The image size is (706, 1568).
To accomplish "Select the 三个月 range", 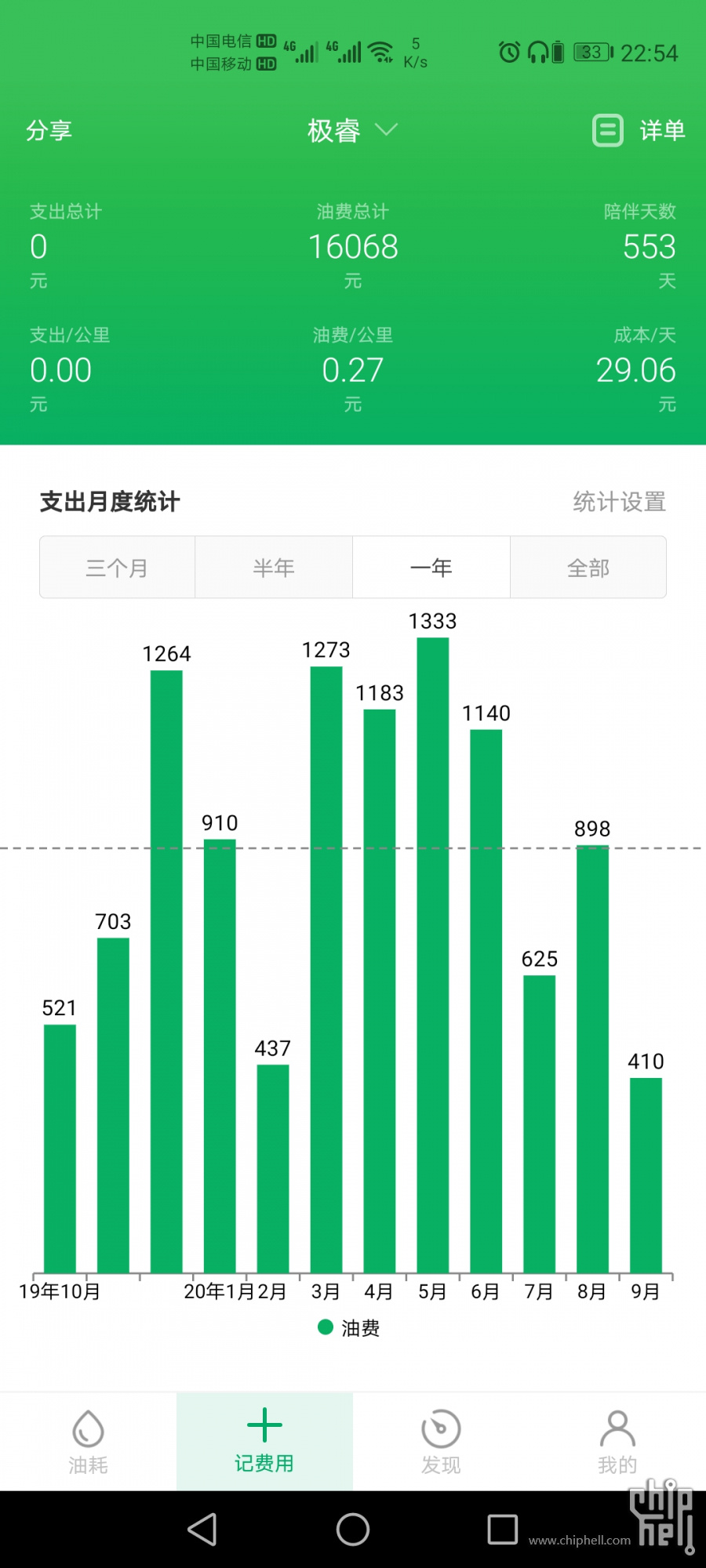I will 118,568.
